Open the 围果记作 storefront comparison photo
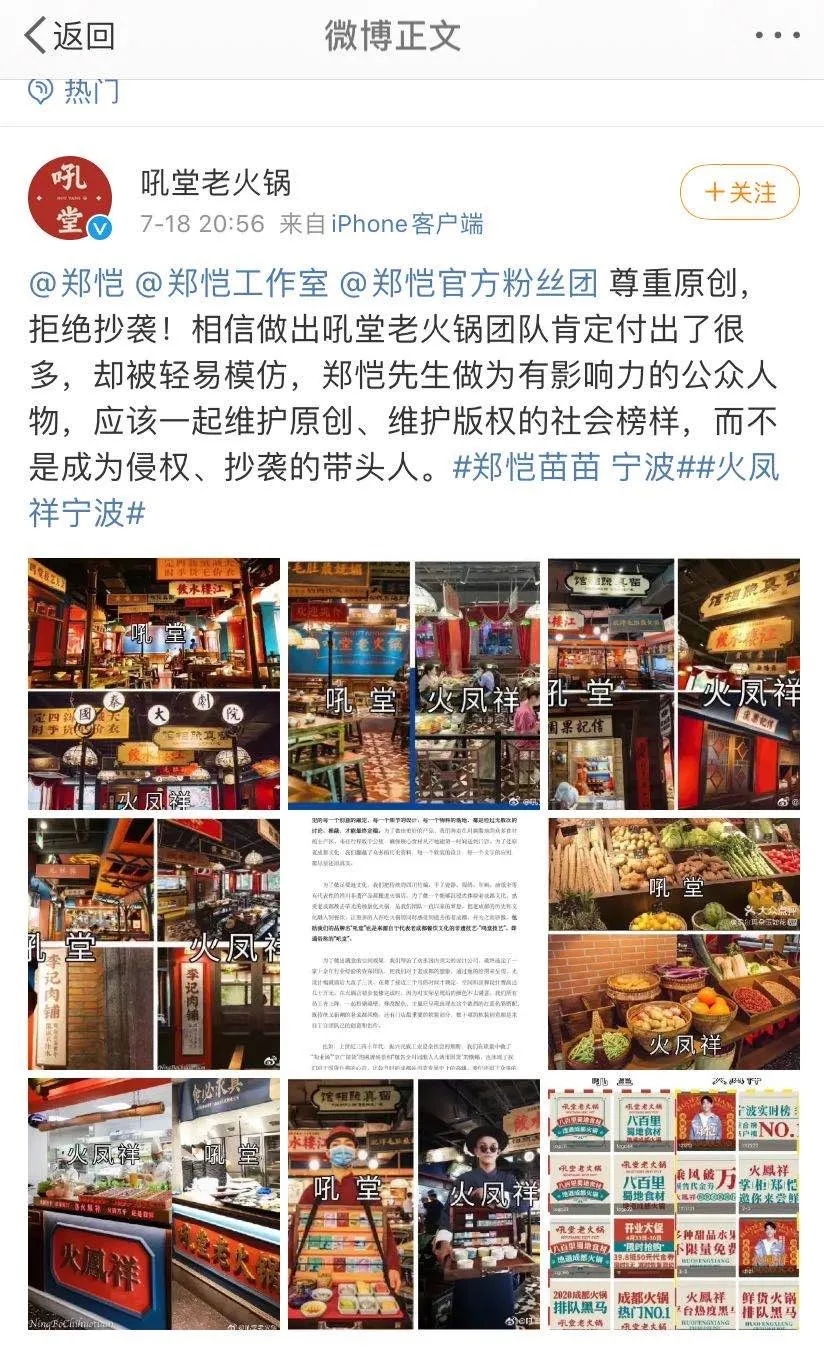The width and height of the screenshot is (824, 1354). (673, 684)
